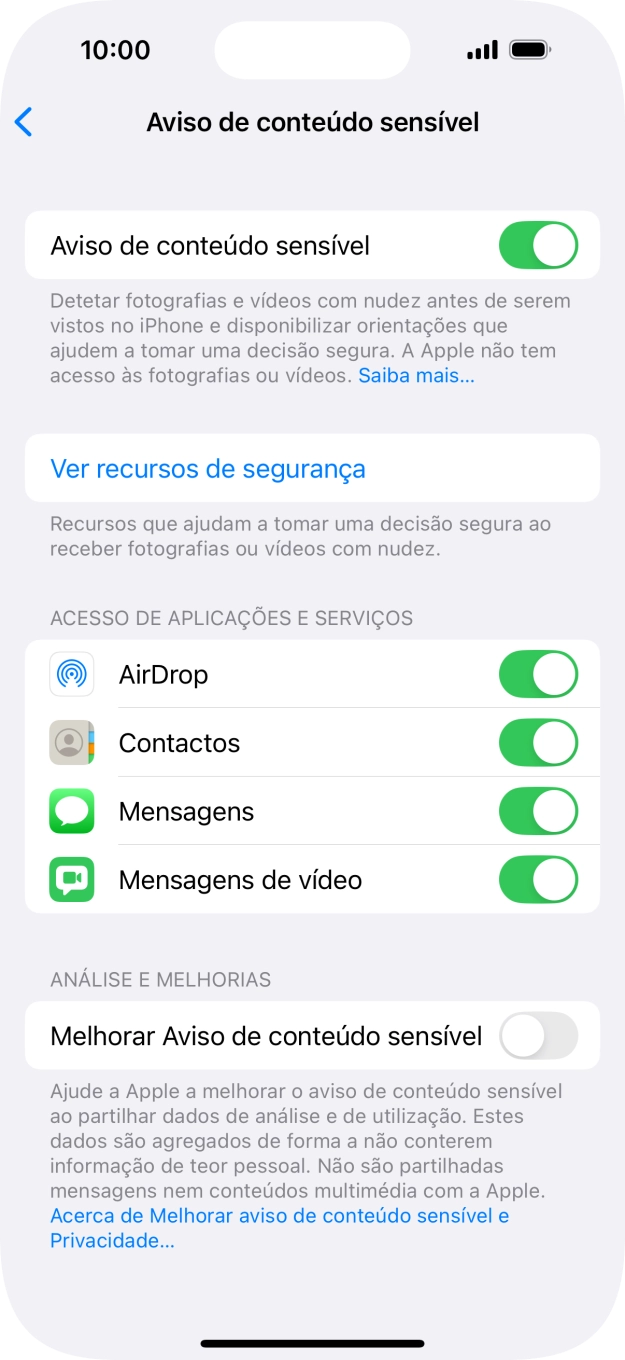The image size is (625, 1360).
Task: Turn off the main Aviso de conteúdo sensível switch
Action: [x=538, y=245]
